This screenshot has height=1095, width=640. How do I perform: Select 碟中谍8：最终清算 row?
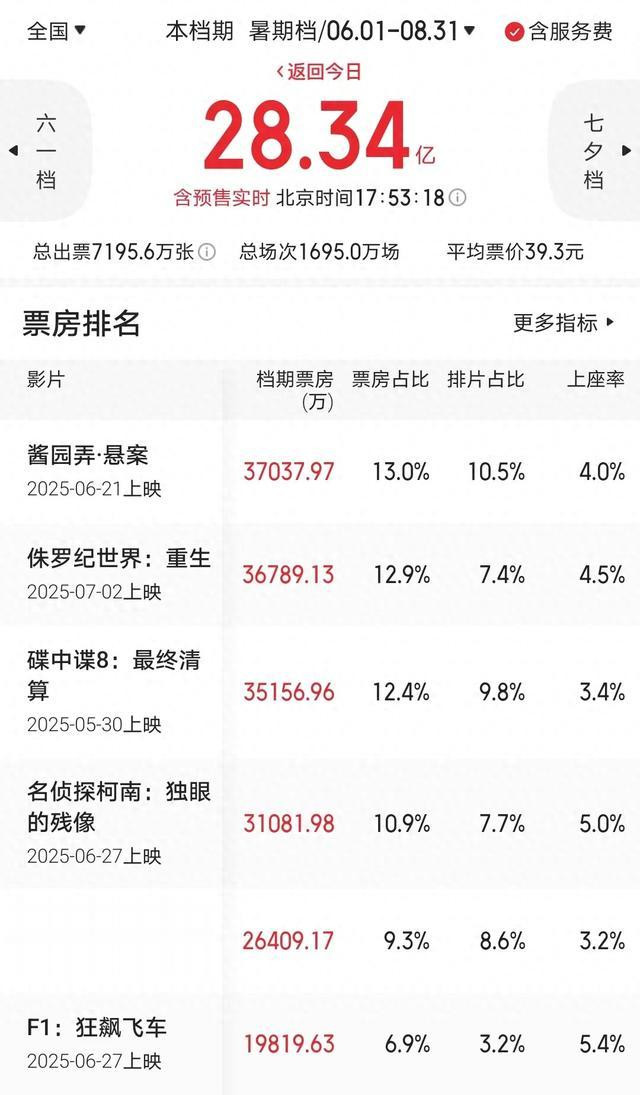(x=320, y=691)
